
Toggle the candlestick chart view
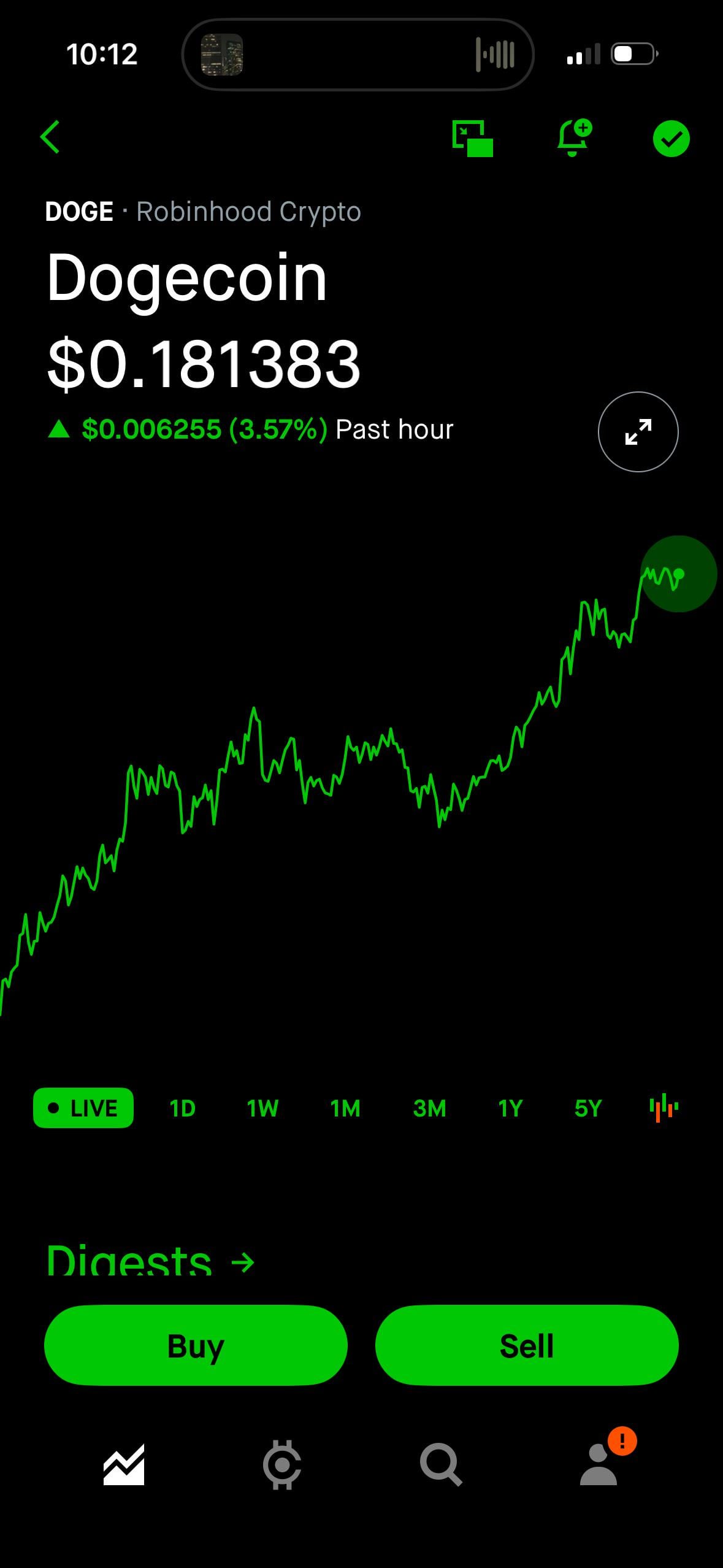[x=664, y=1108]
